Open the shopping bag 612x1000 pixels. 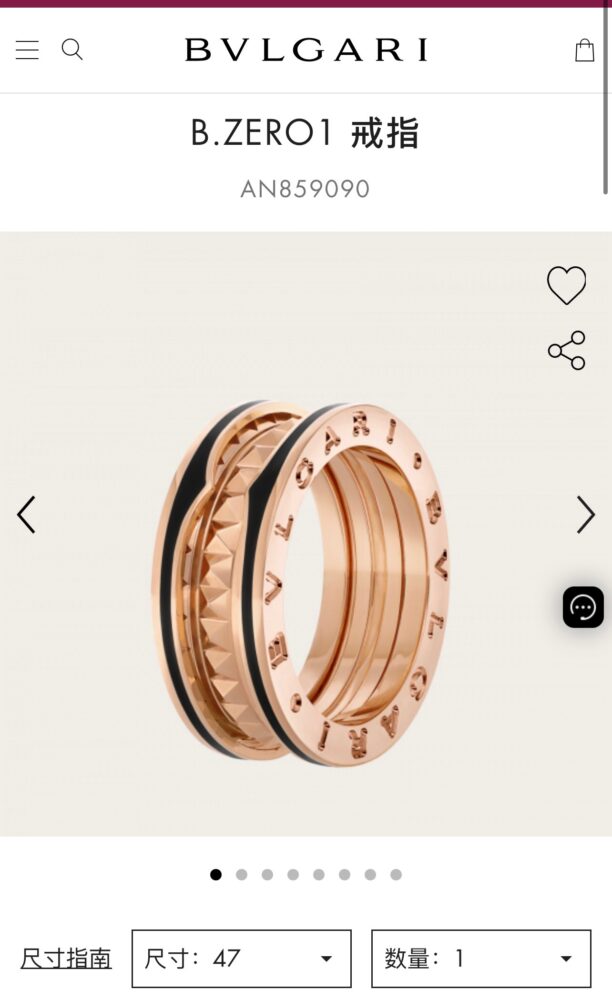pos(585,50)
